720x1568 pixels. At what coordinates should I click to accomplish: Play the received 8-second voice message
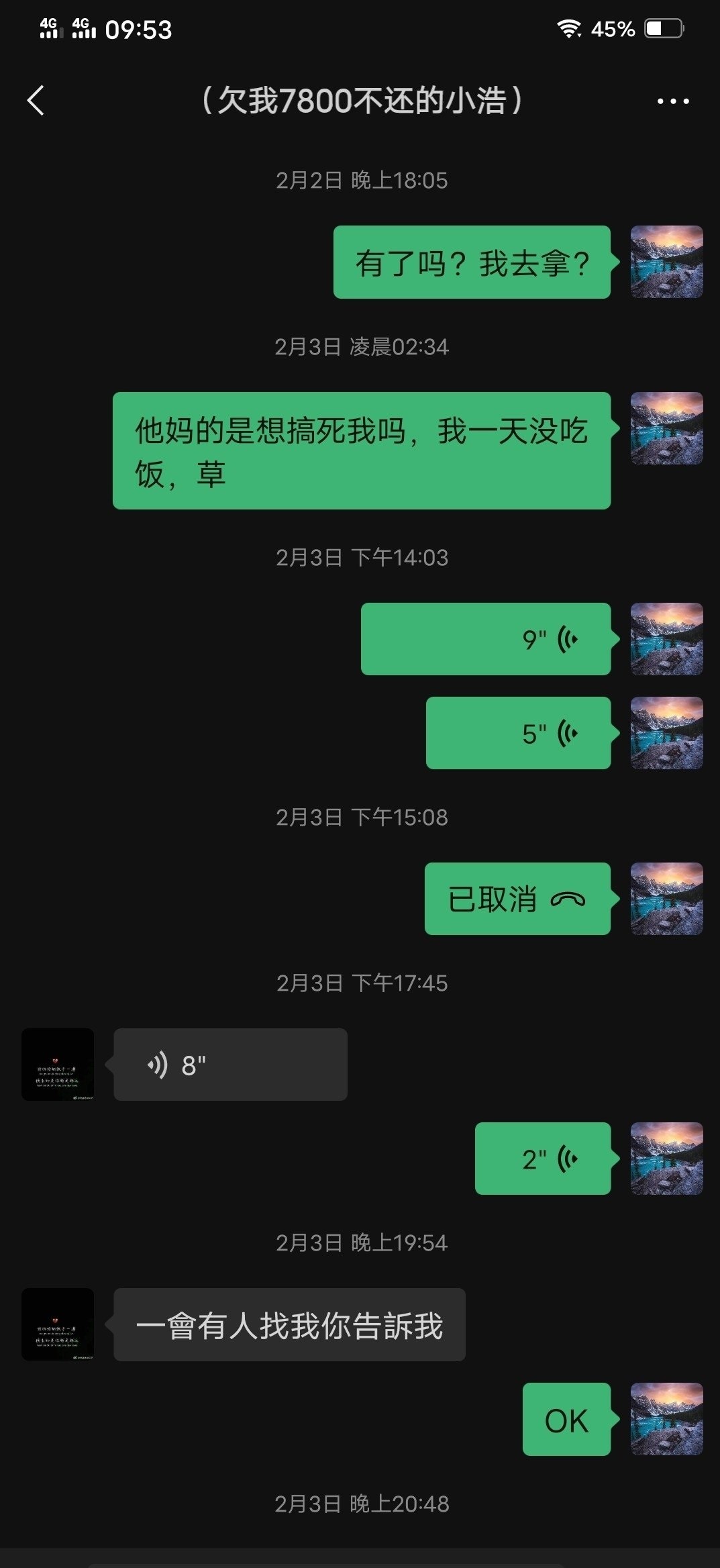(230, 1065)
